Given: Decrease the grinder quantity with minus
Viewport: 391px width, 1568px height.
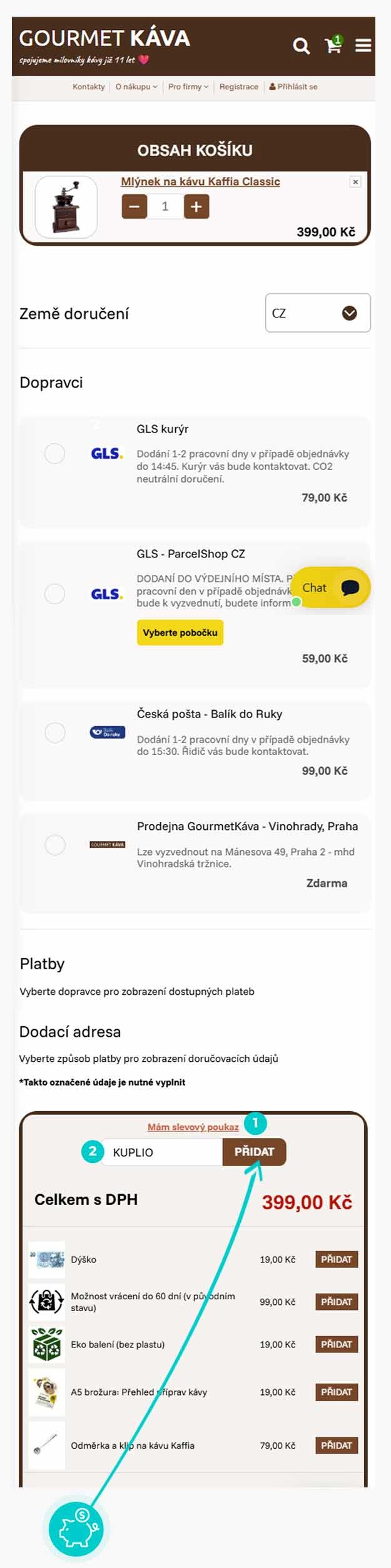Looking at the screenshot, I should click(134, 207).
